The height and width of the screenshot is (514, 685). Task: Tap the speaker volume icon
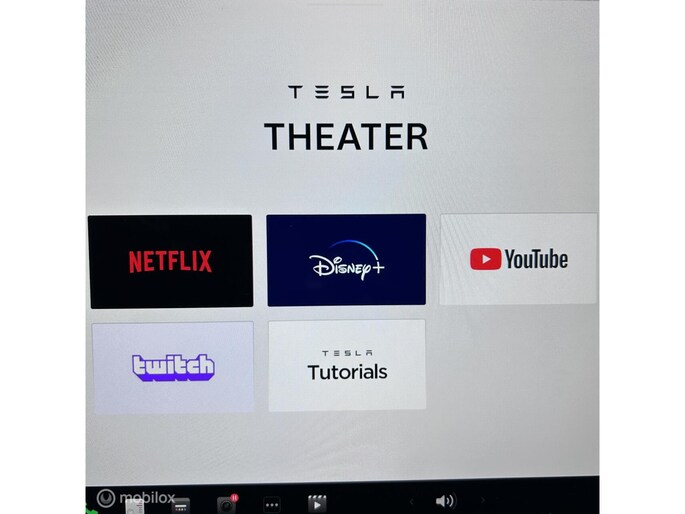pos(444,501)
